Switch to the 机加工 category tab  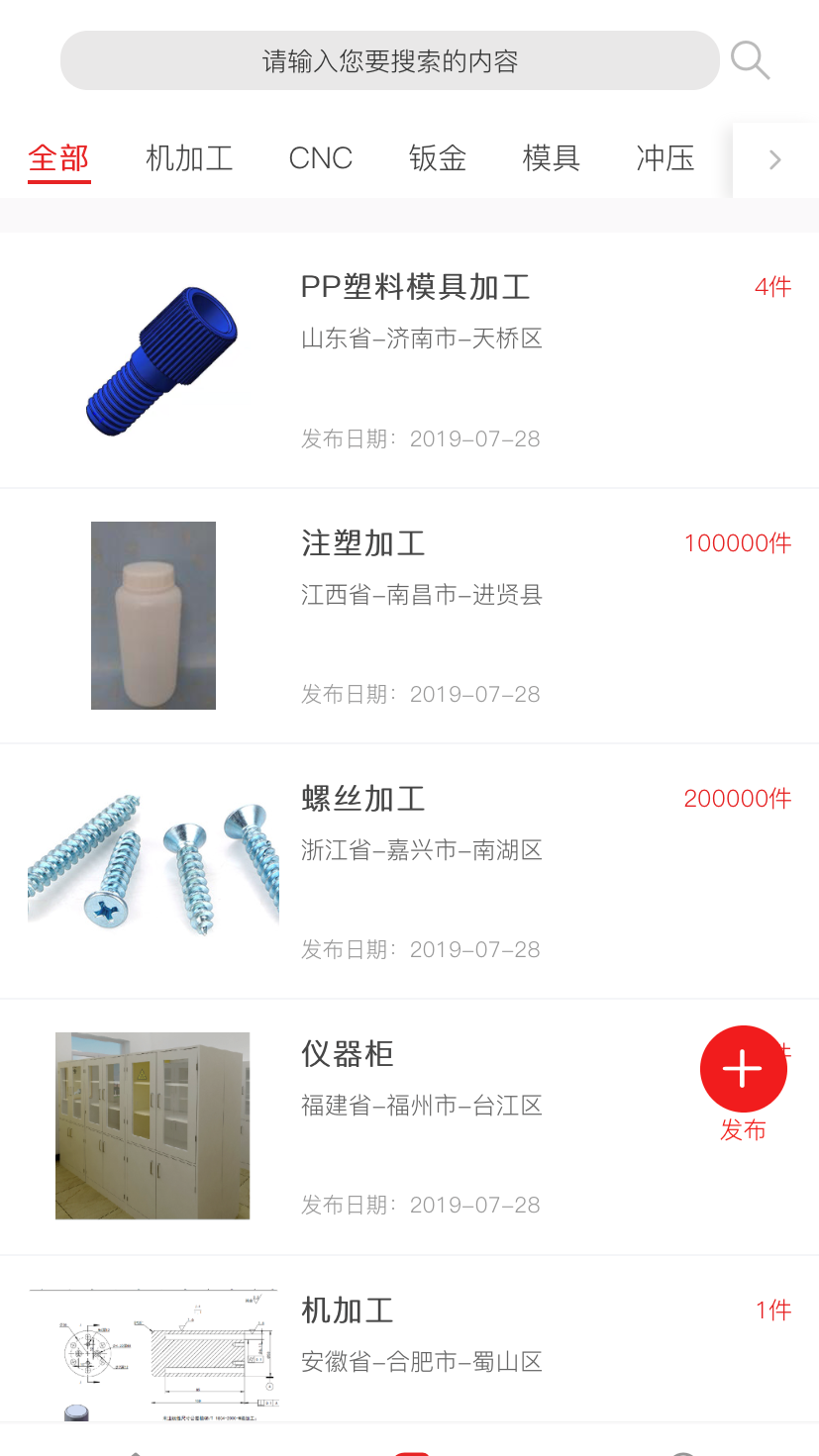[x=189, y=158]
